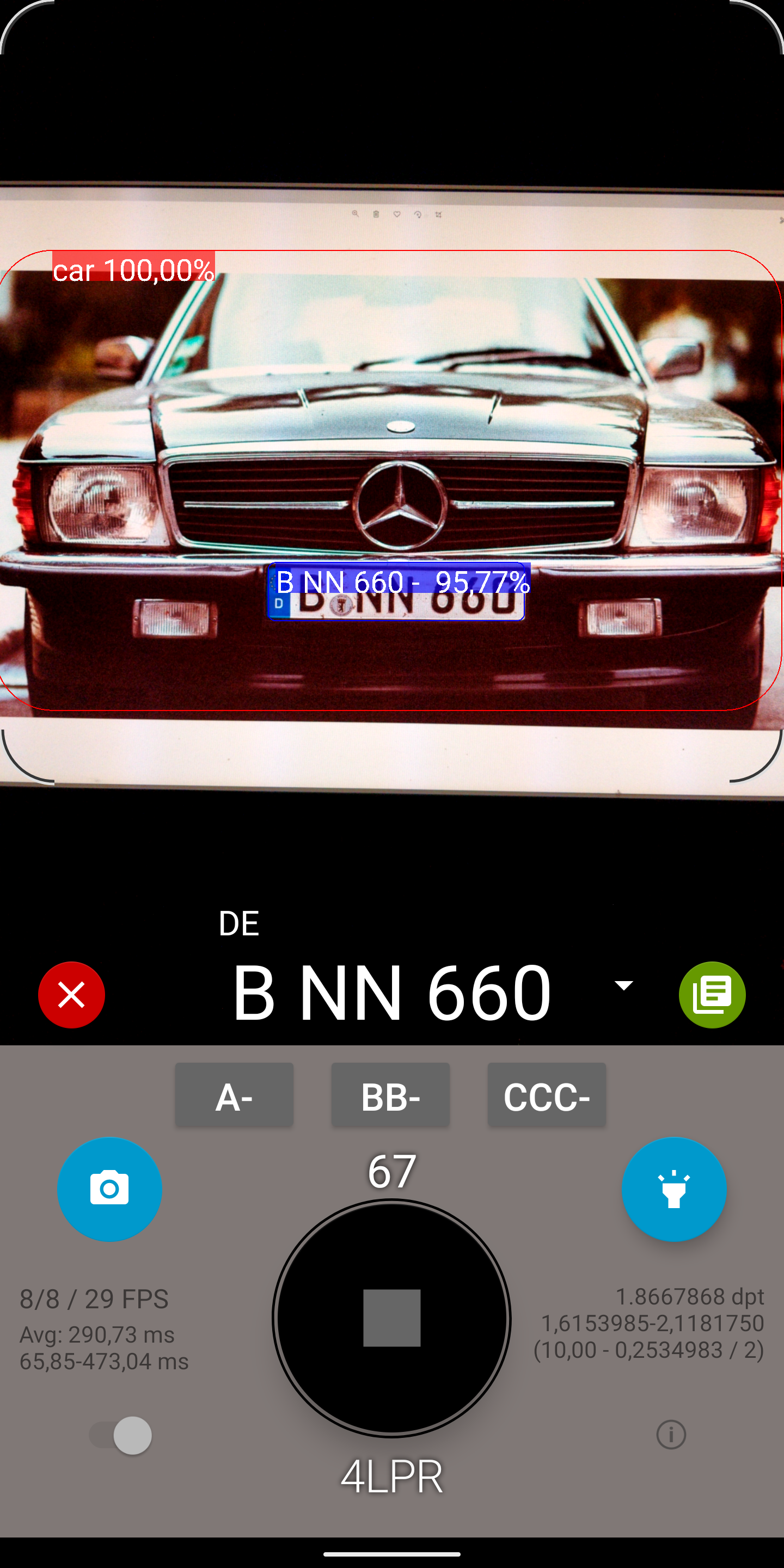Open the info icon
This screenshot has width=784, height=1568.
pos(671,1435)
